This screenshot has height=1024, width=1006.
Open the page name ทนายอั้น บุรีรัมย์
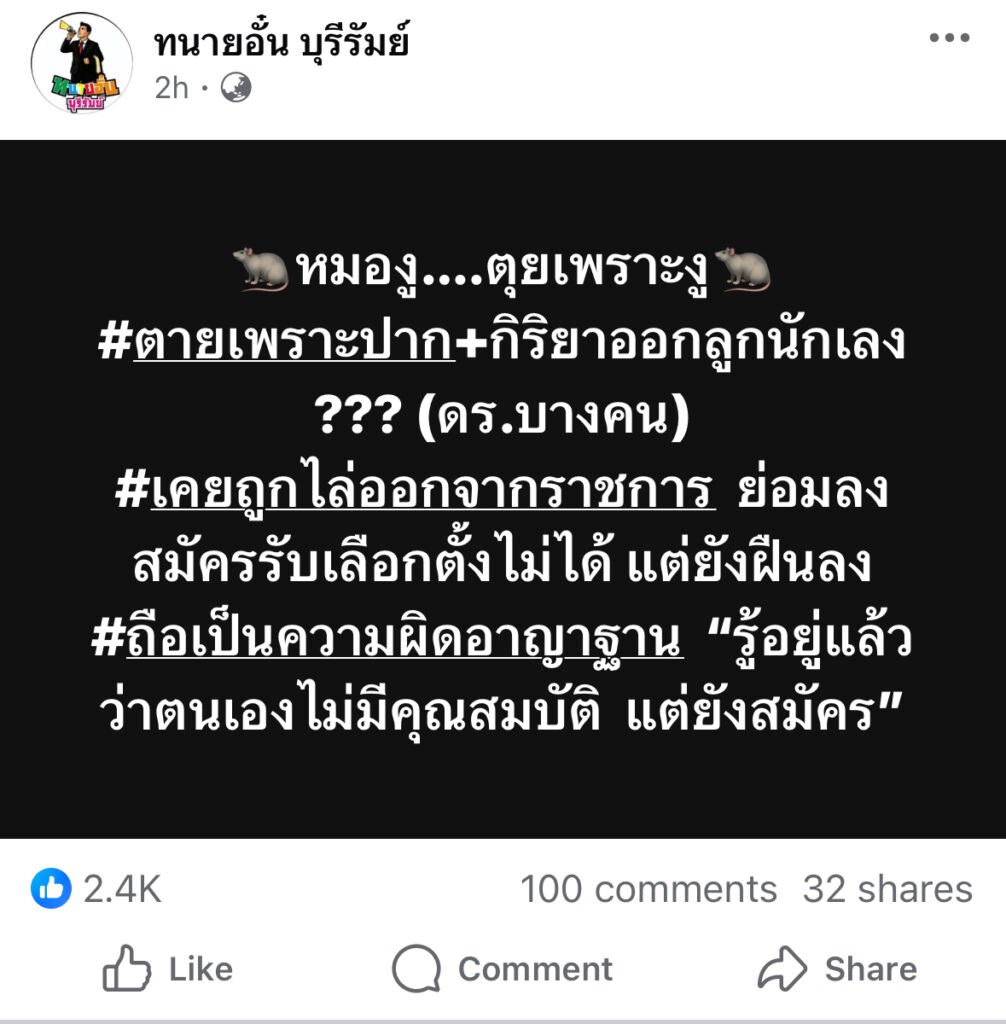282,42
